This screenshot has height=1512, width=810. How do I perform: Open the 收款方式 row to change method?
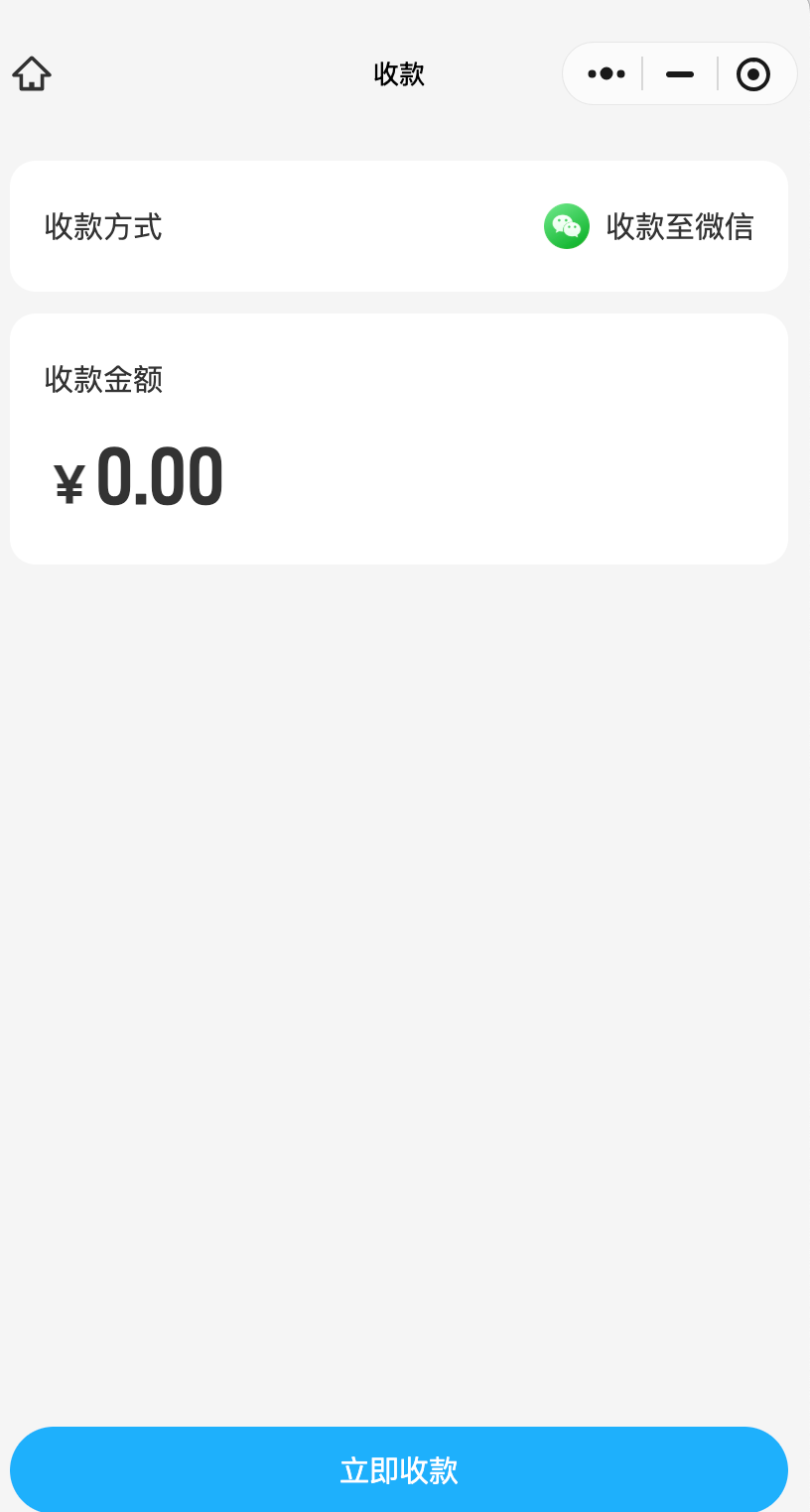(399, 226)
